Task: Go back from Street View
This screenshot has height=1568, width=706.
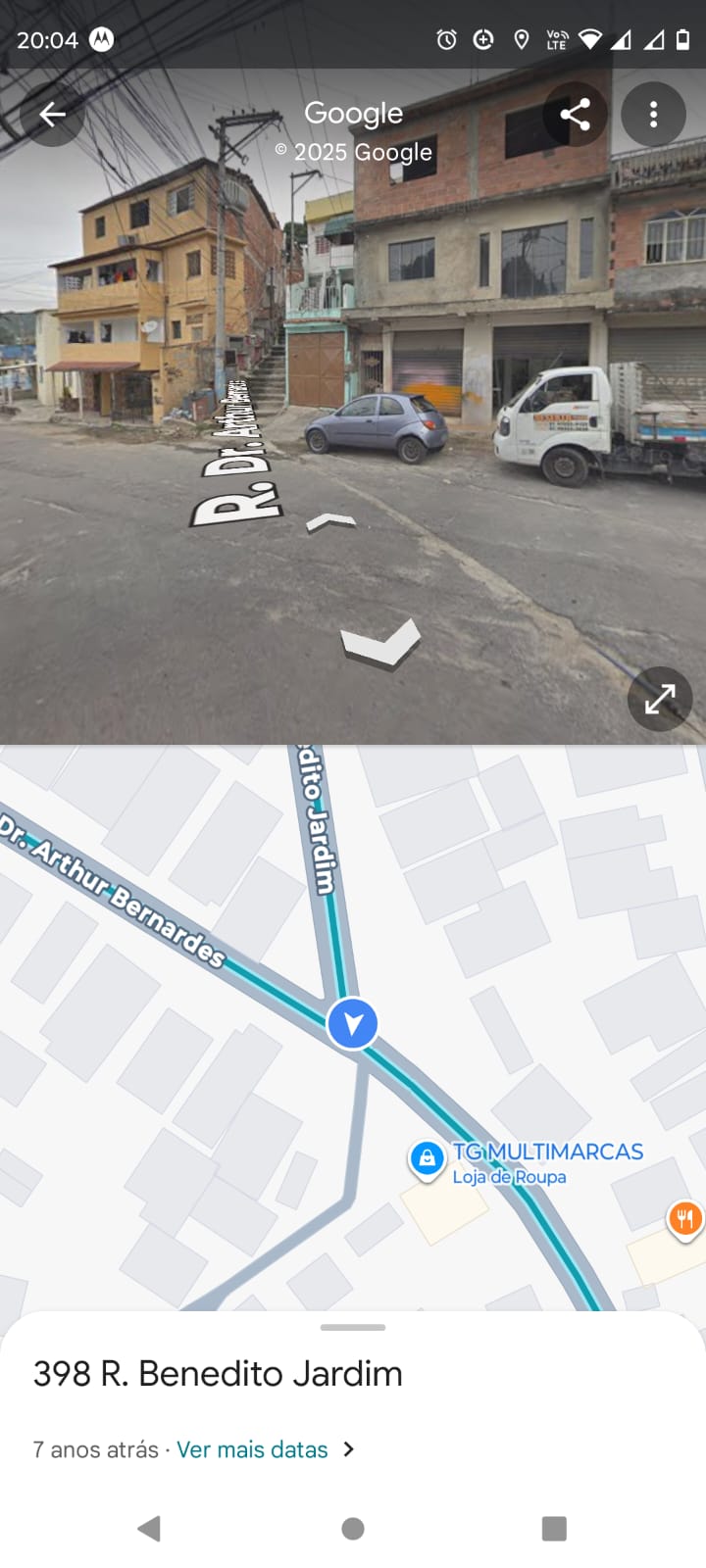Action: tap(52, 115)
